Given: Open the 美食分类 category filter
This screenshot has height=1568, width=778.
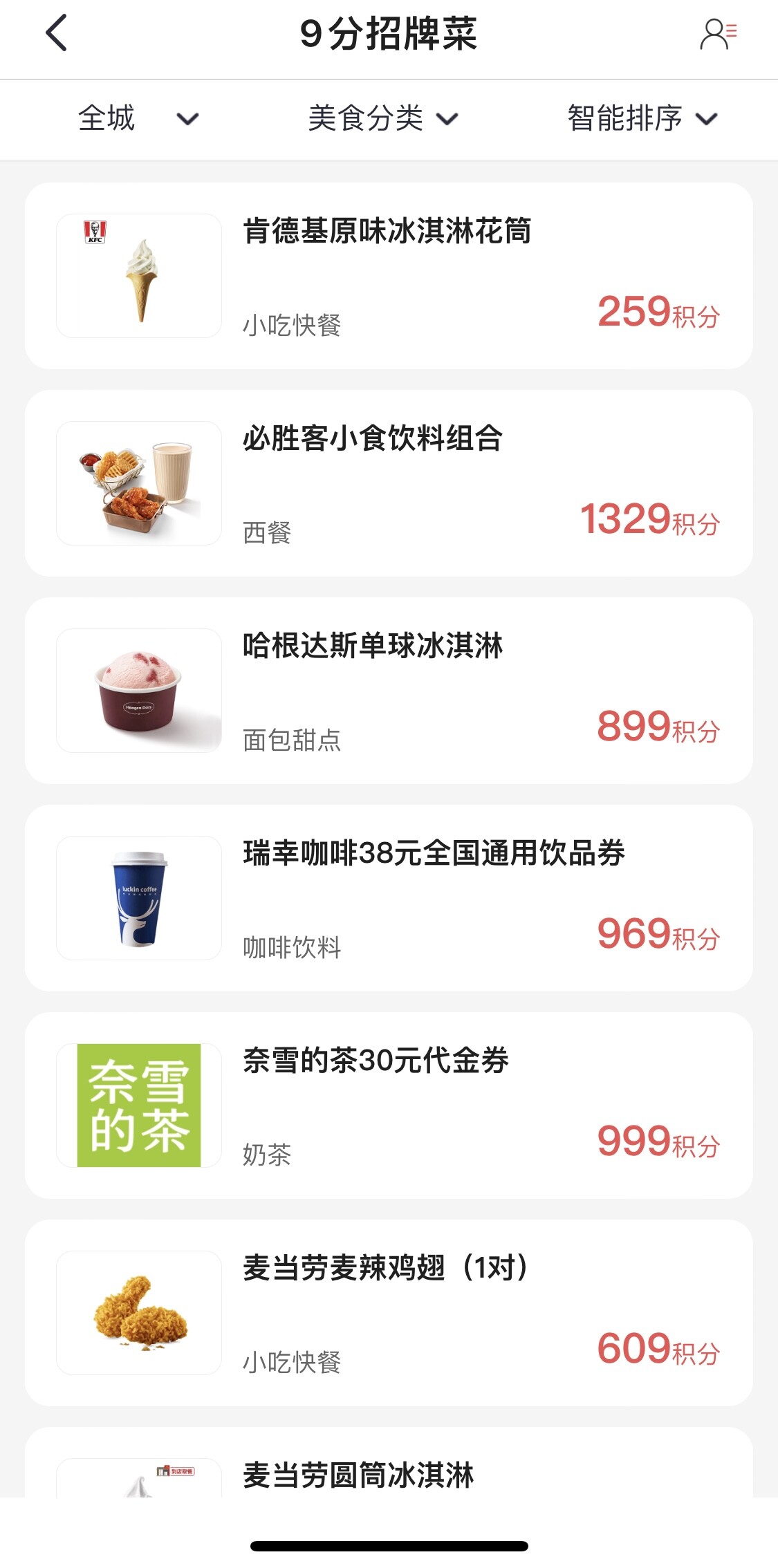Looking at the screenshot, I should click(382, 119).
